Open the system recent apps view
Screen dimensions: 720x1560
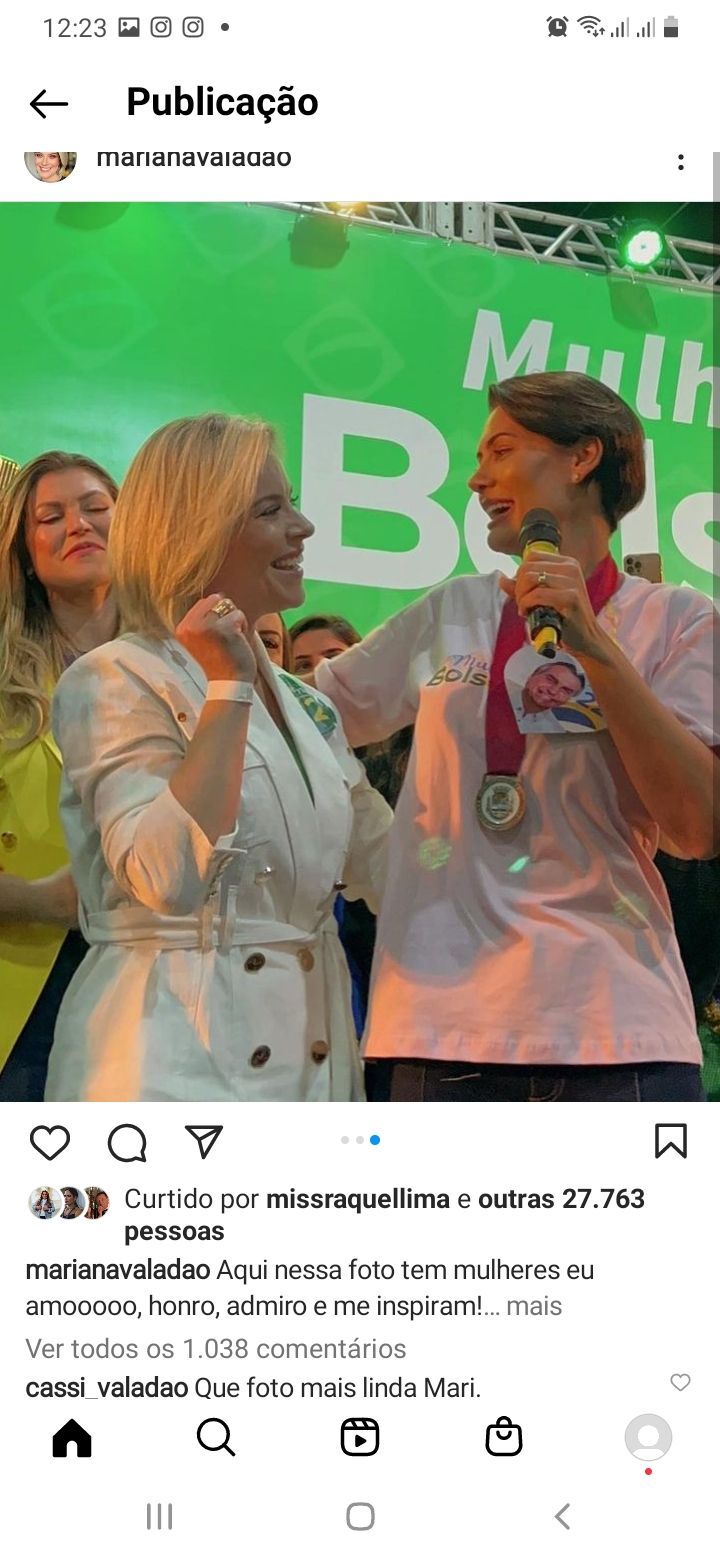(x=160, y=1517)
